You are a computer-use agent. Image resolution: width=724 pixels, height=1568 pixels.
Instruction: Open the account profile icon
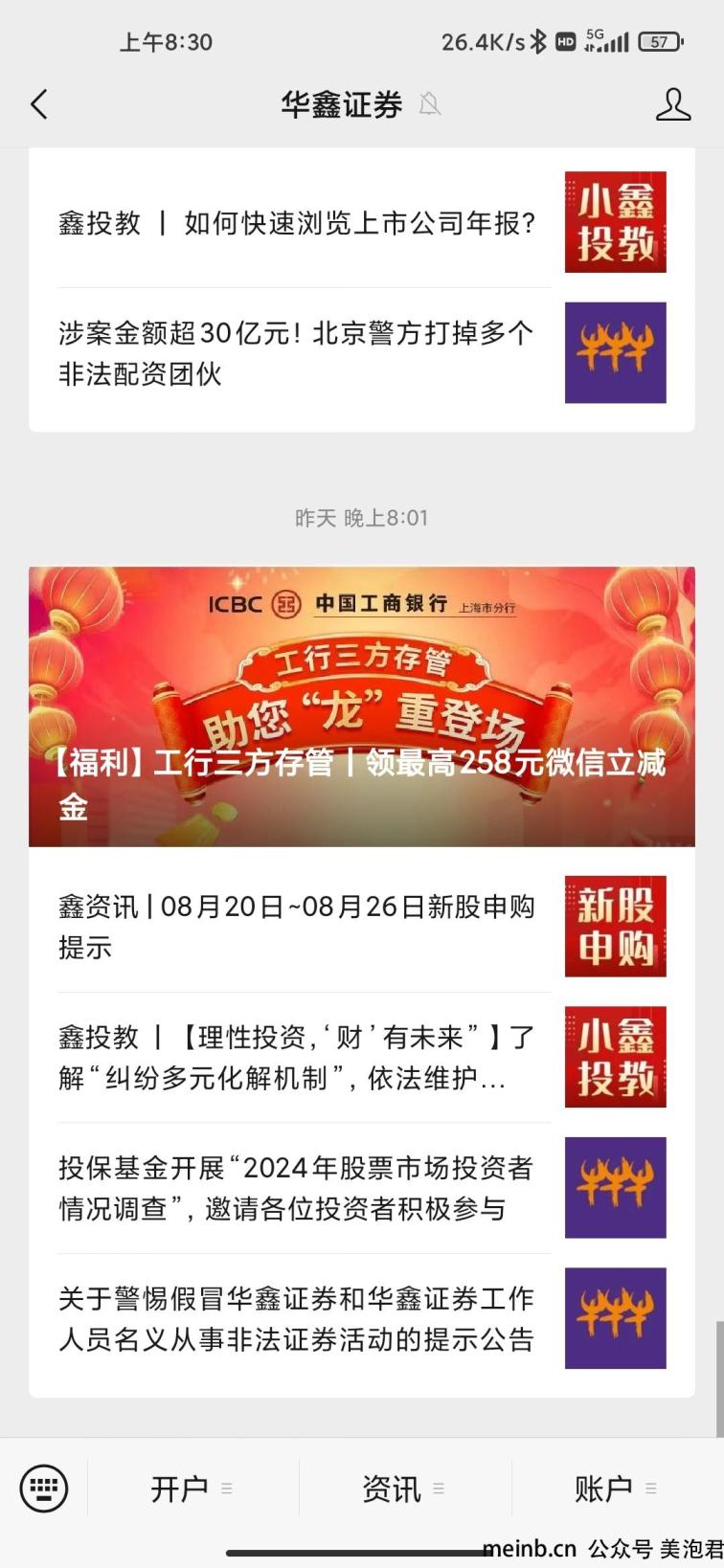672,104
